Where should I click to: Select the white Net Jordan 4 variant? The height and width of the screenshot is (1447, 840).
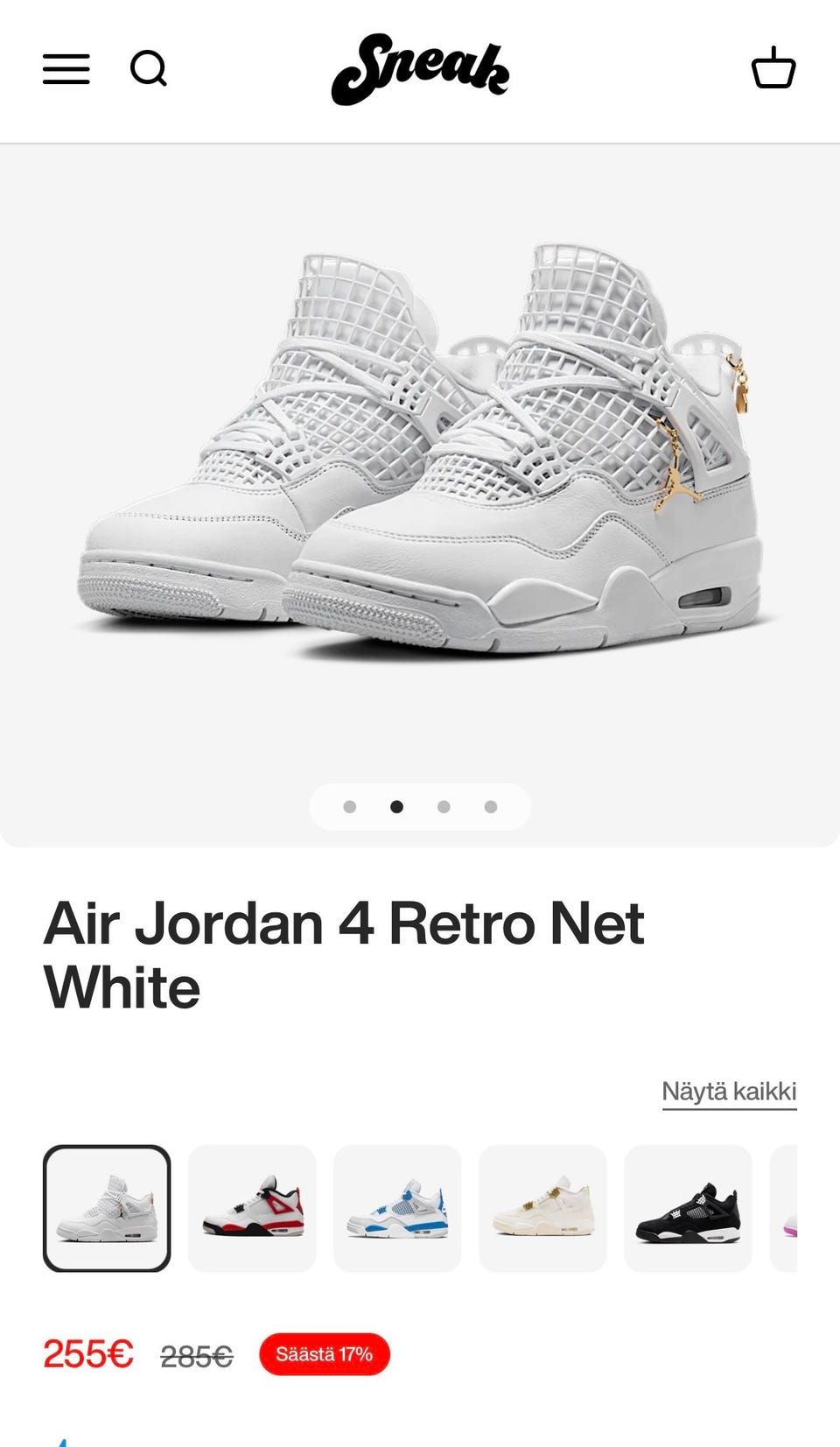click(107, 1208)
